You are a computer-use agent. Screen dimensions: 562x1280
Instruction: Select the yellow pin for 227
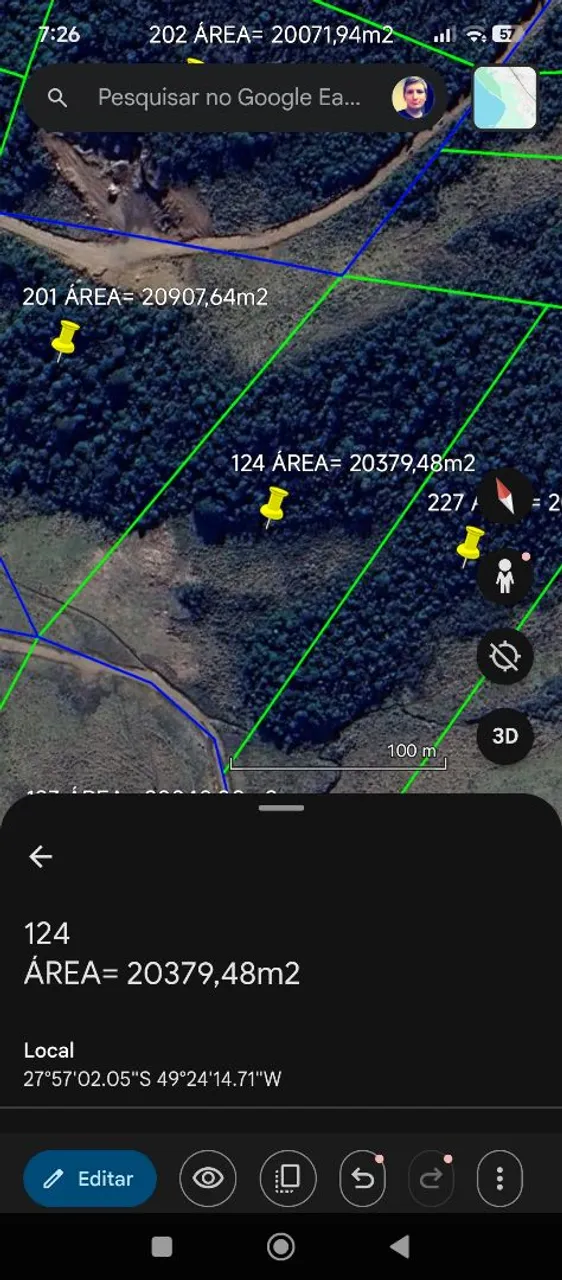coord(470,545)
